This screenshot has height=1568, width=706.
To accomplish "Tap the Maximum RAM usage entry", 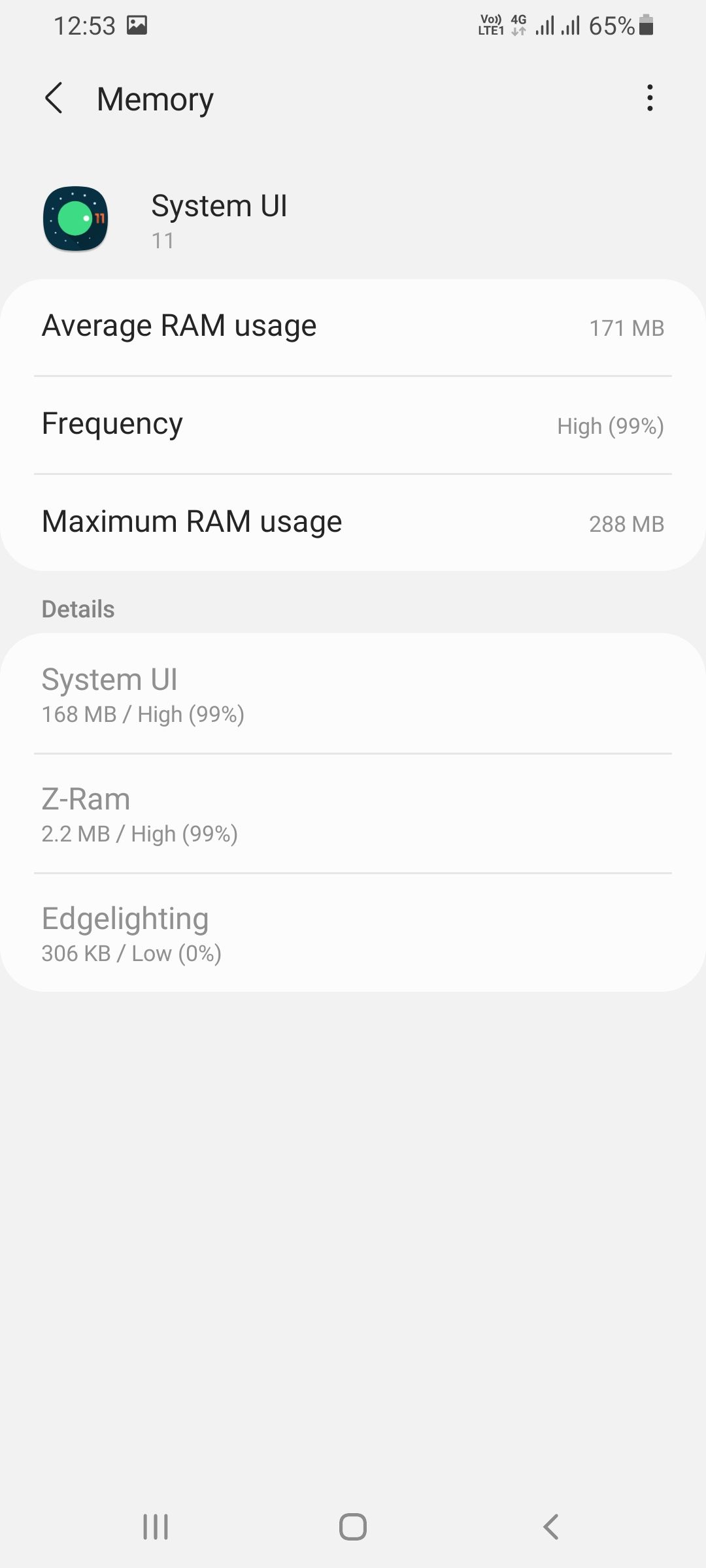I will tap(353, 523).
